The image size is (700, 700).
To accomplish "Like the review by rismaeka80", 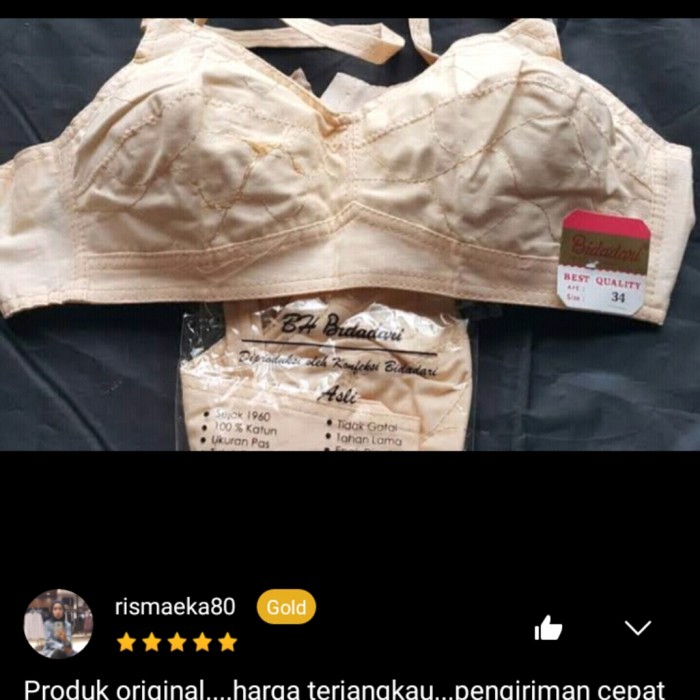I will [548, 628].
